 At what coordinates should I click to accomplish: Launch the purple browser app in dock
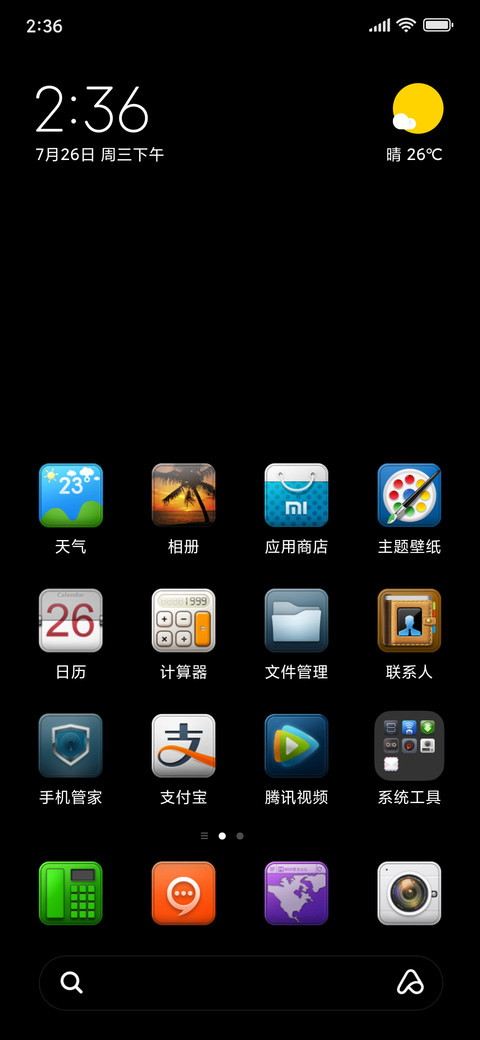point(296,893)
